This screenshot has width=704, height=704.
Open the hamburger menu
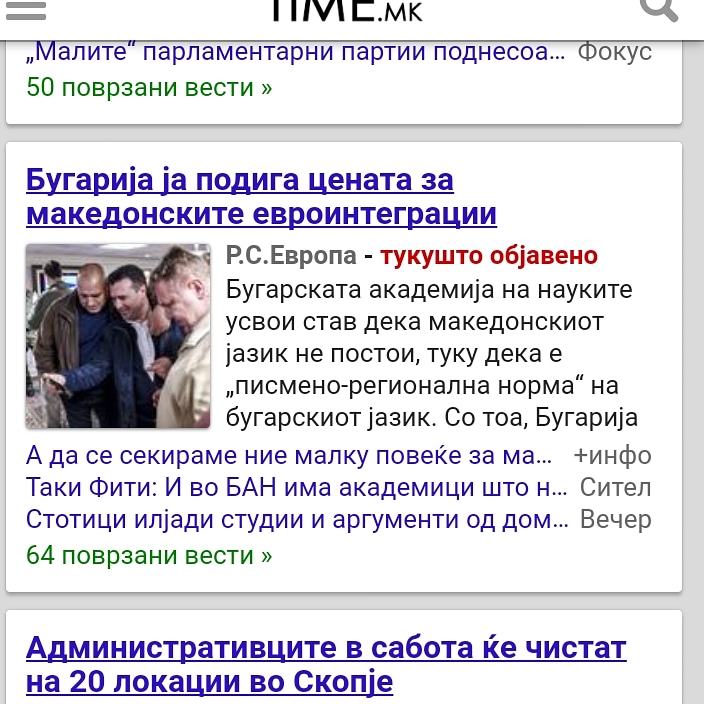pos(26,10)
